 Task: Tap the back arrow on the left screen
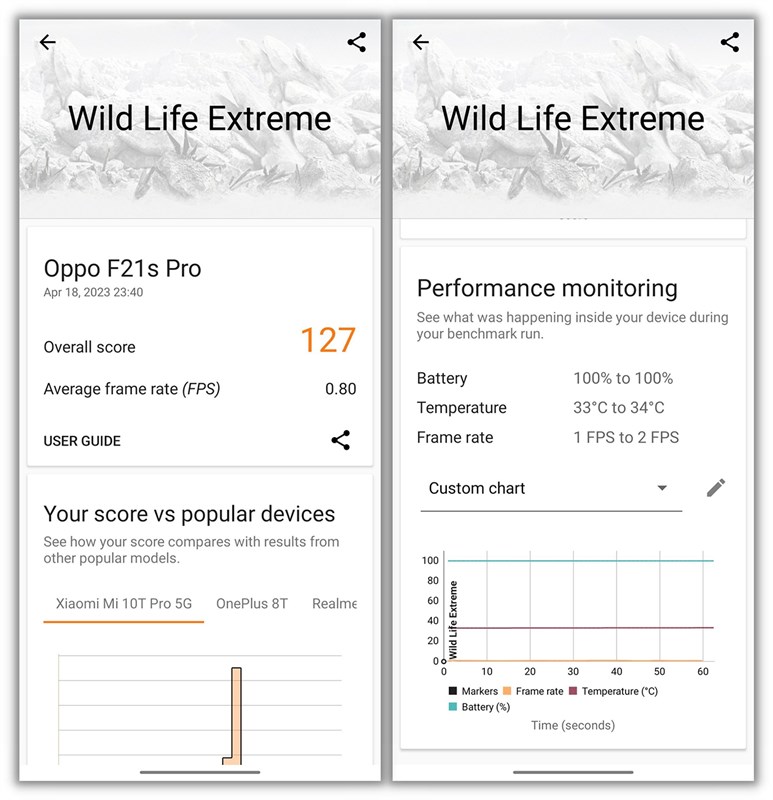tap(47, 42)
